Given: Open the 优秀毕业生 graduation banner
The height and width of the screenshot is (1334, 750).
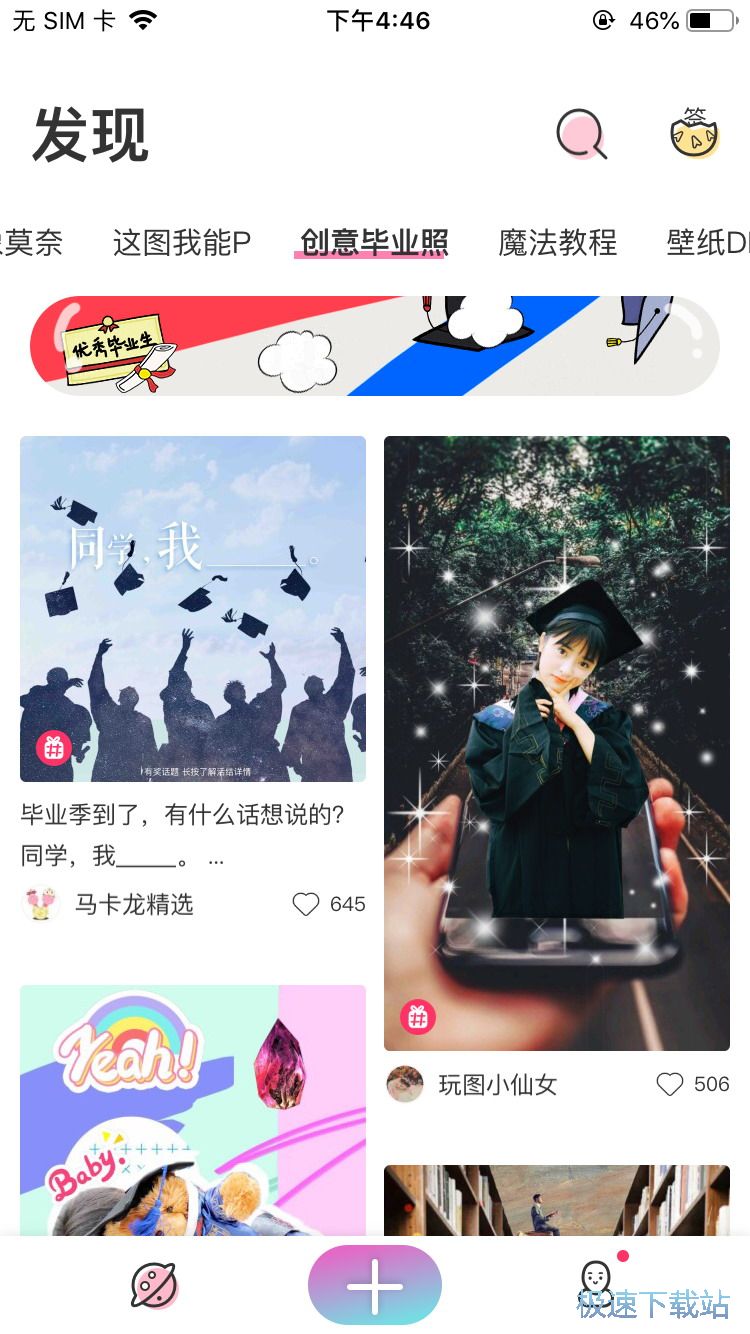Looking at the screenshot, I should click(x=374, y=346).
